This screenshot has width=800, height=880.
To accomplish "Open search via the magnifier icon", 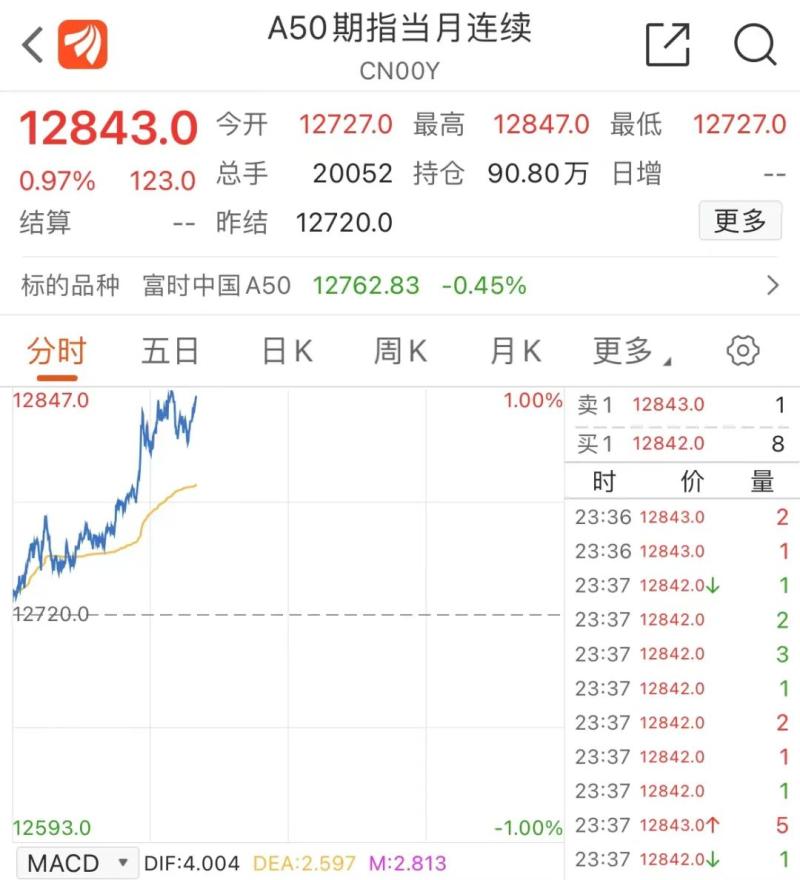I will [x=756, y=44].
